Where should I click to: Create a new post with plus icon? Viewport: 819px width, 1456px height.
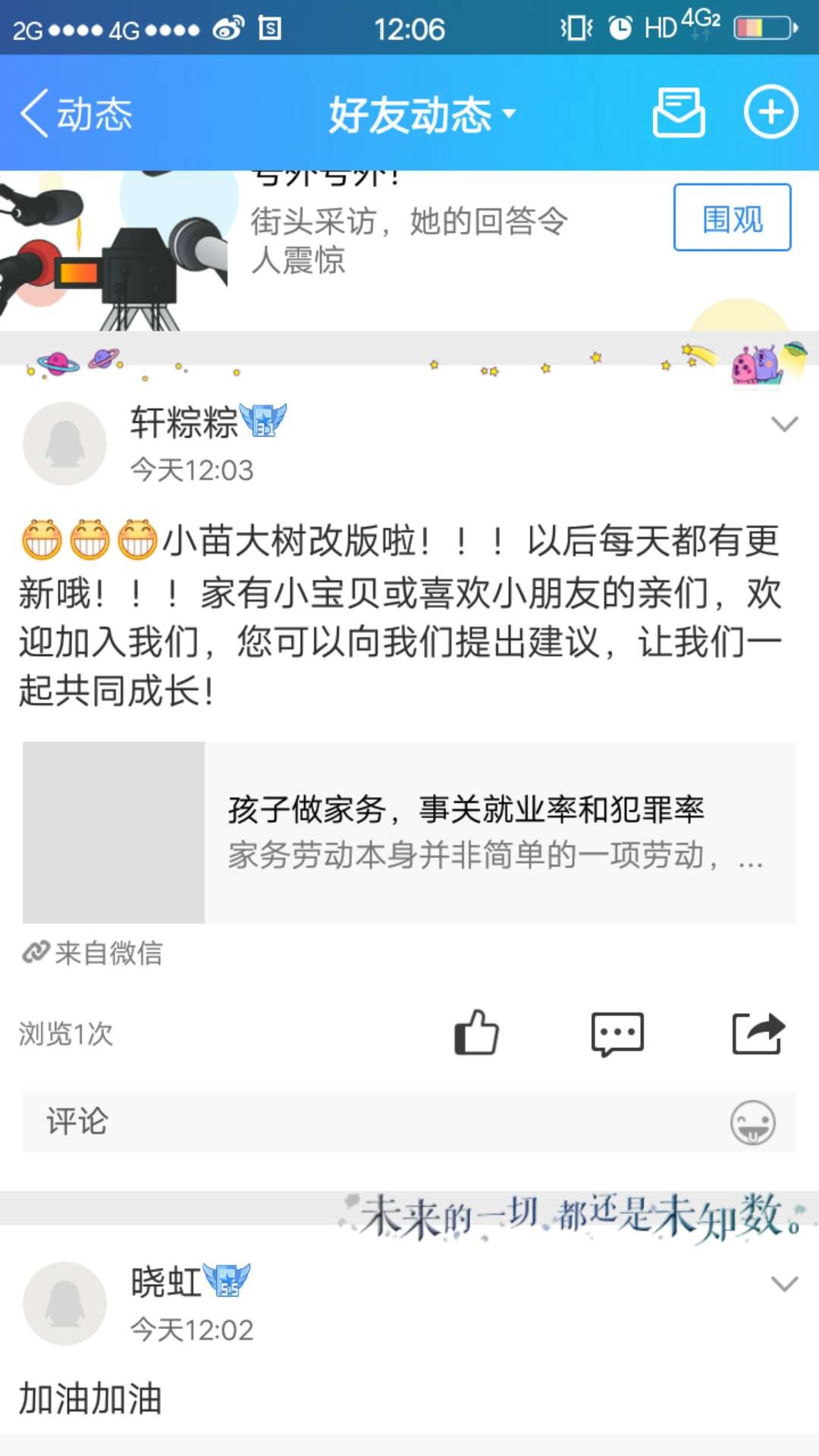click(770, 113)
